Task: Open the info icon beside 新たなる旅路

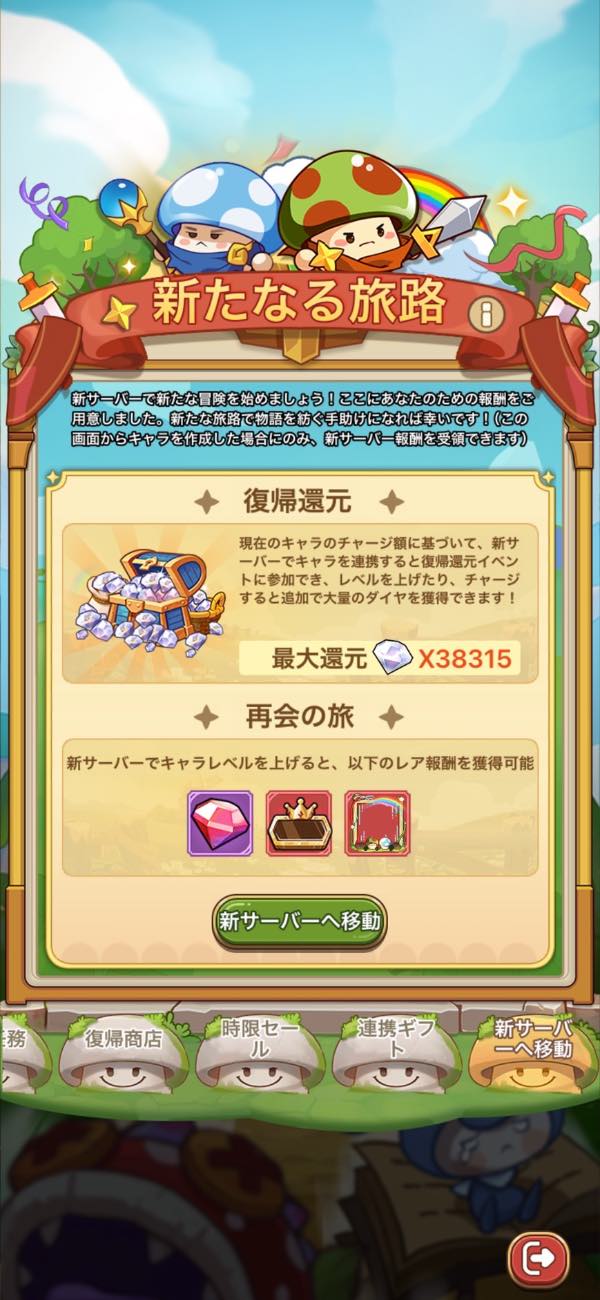Action: [x=487, y=317]
